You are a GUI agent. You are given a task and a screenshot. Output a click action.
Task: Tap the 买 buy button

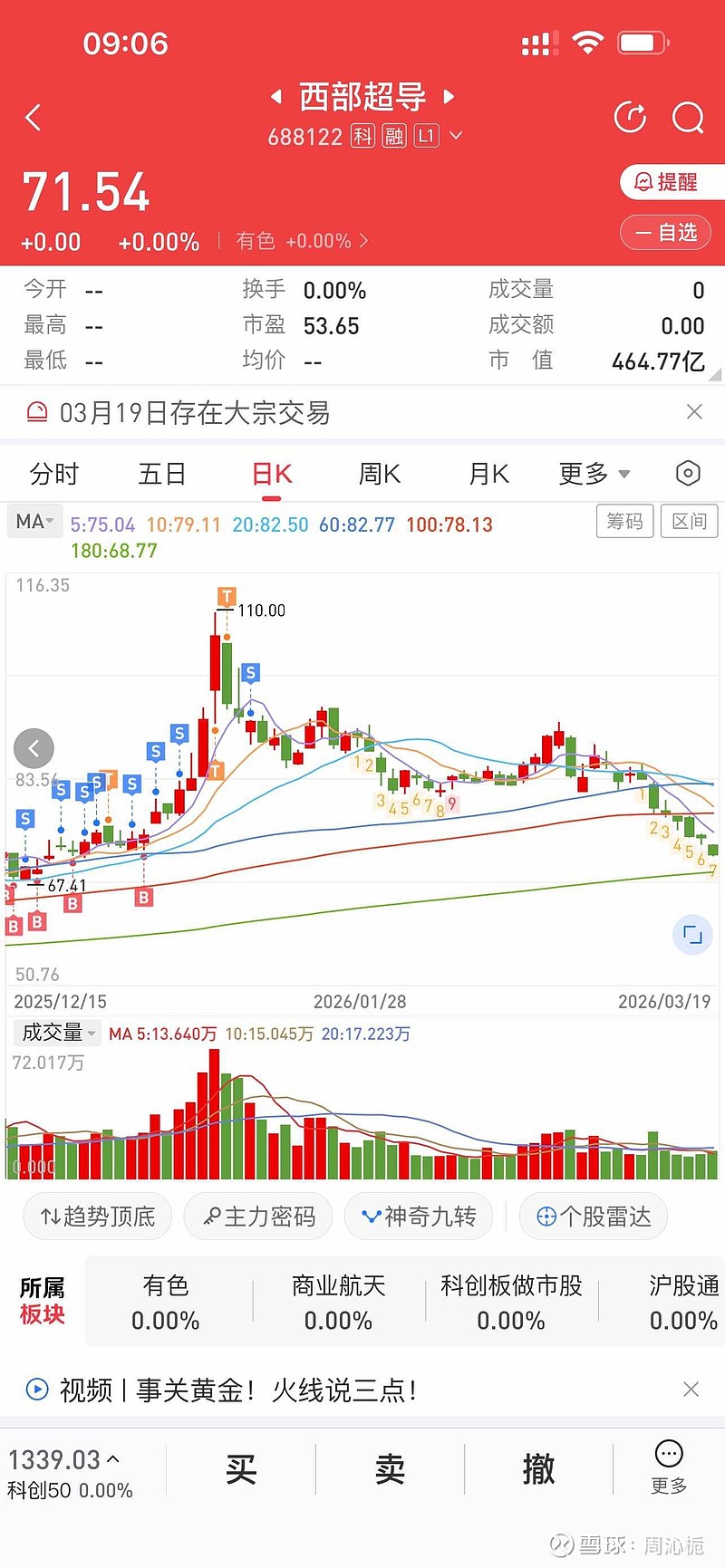[x=241, y=1469]
